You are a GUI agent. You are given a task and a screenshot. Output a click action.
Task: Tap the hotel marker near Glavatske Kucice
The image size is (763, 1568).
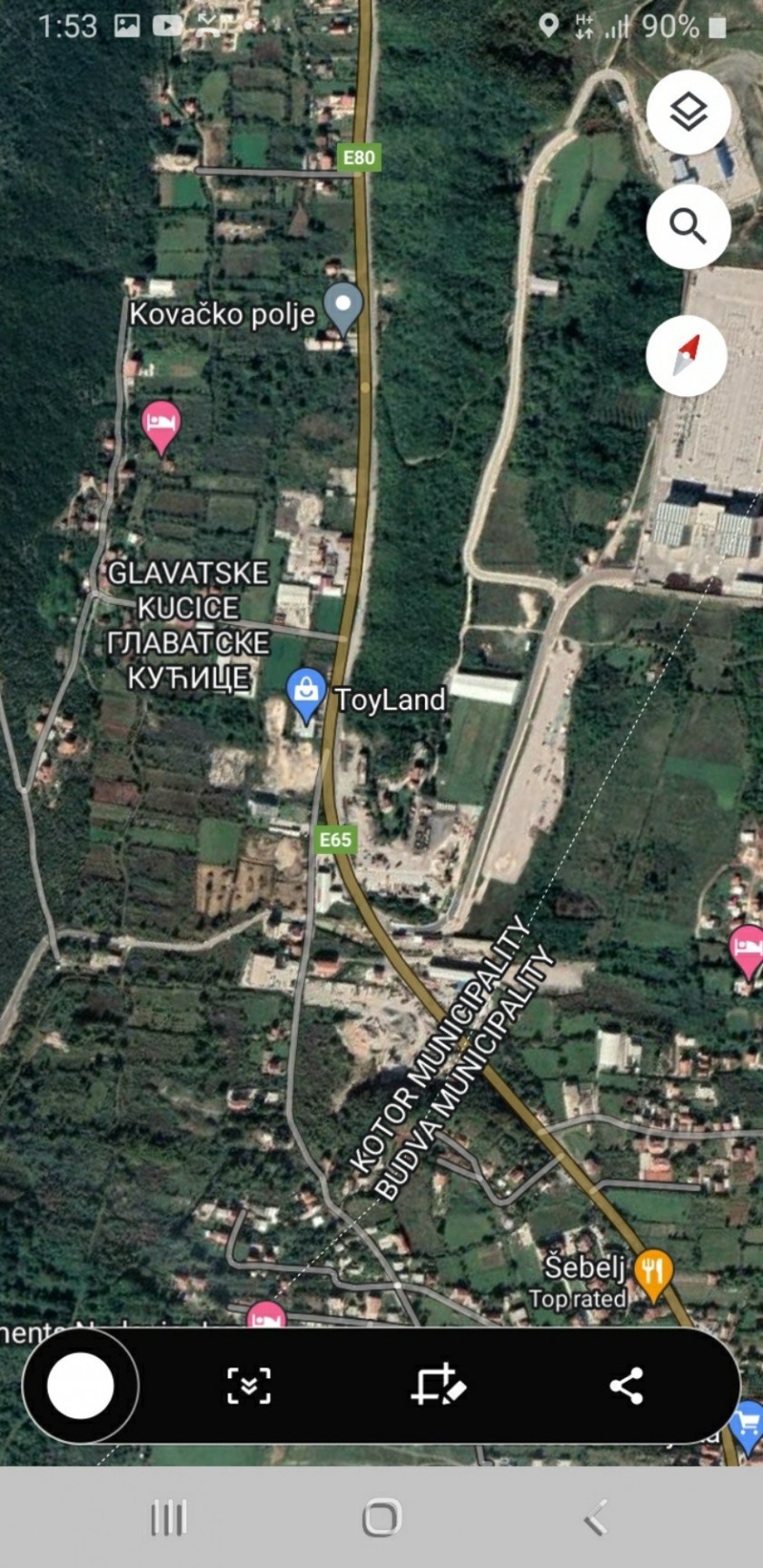(162, 427)
